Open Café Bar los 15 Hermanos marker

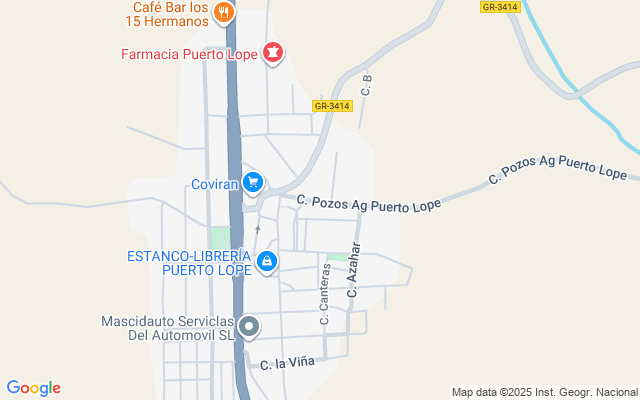click(x=226, y=13)
